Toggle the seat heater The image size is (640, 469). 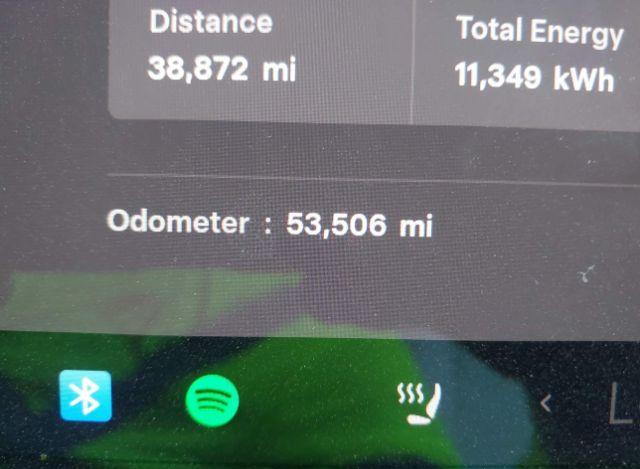point(421,402)
